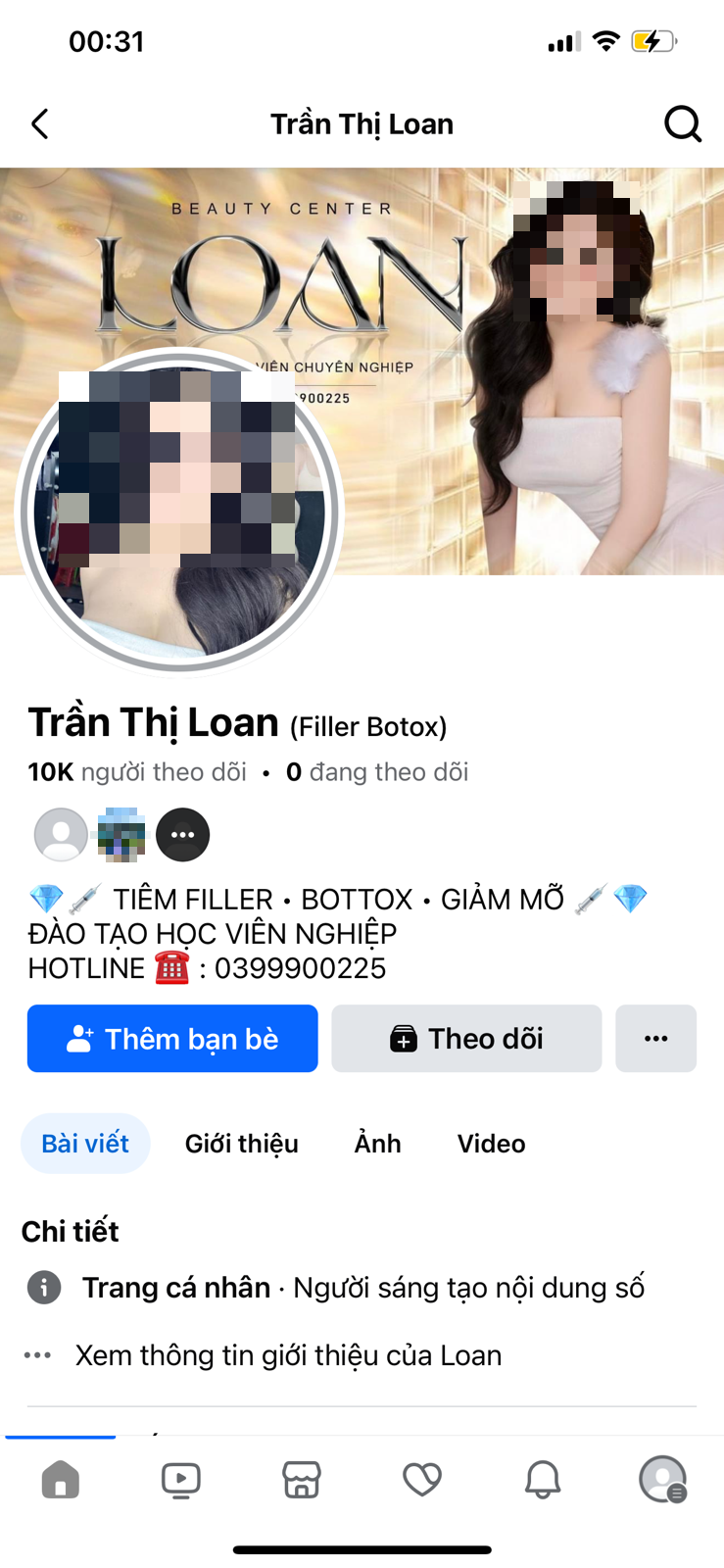The width and height of the screenshot is (724, 1568).
Task: Open the profile menu in bottom bar
Action: (x=663, y=1480)
